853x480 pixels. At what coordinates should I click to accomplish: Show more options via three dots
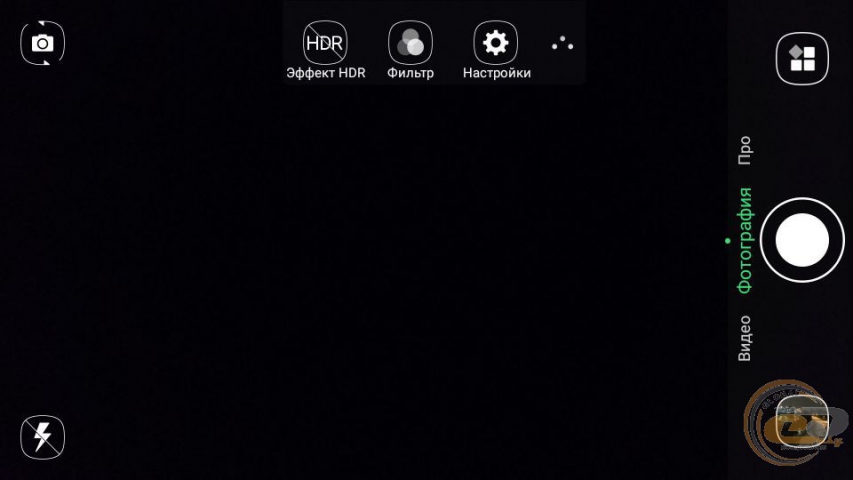click(x=562, y=44)
